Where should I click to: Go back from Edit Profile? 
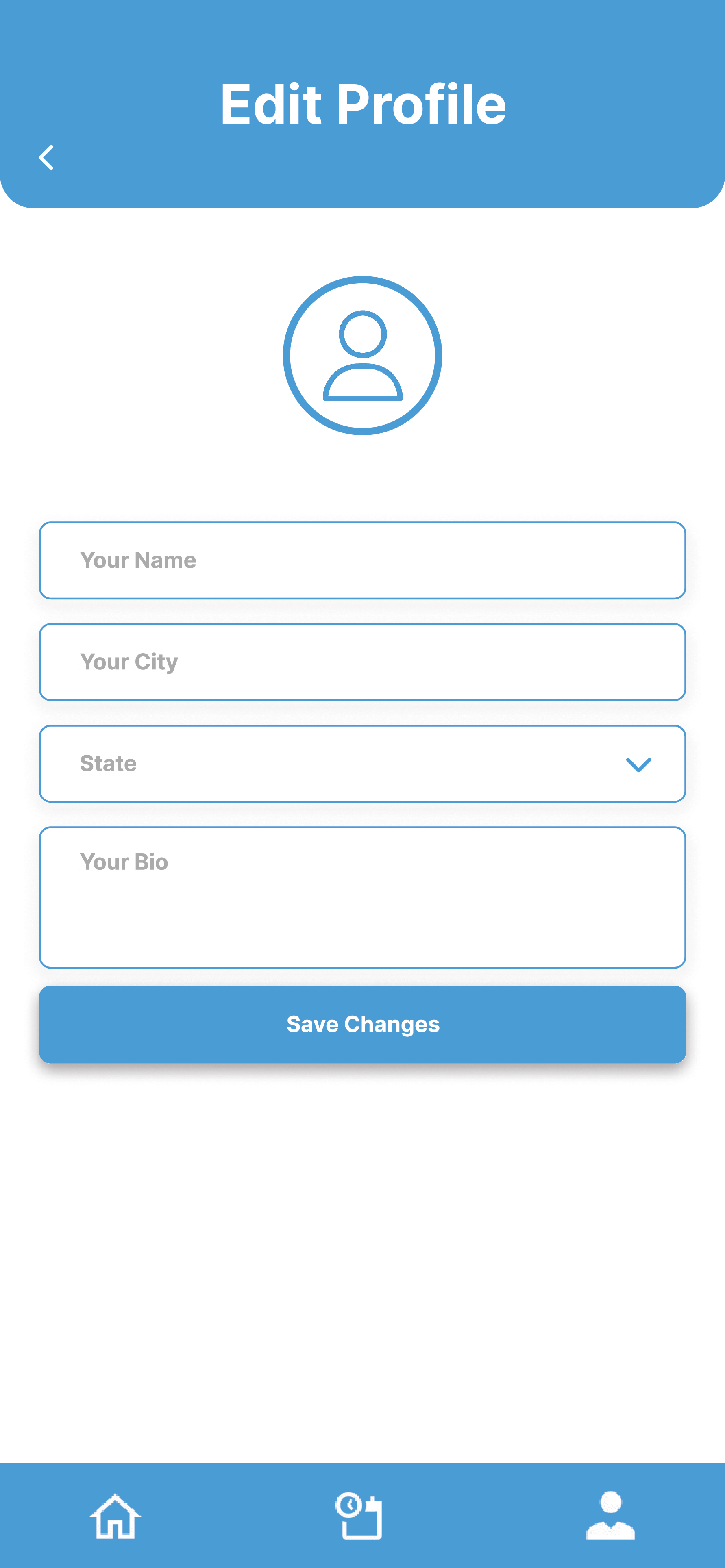pyautogui.click(x=46, y=158)
